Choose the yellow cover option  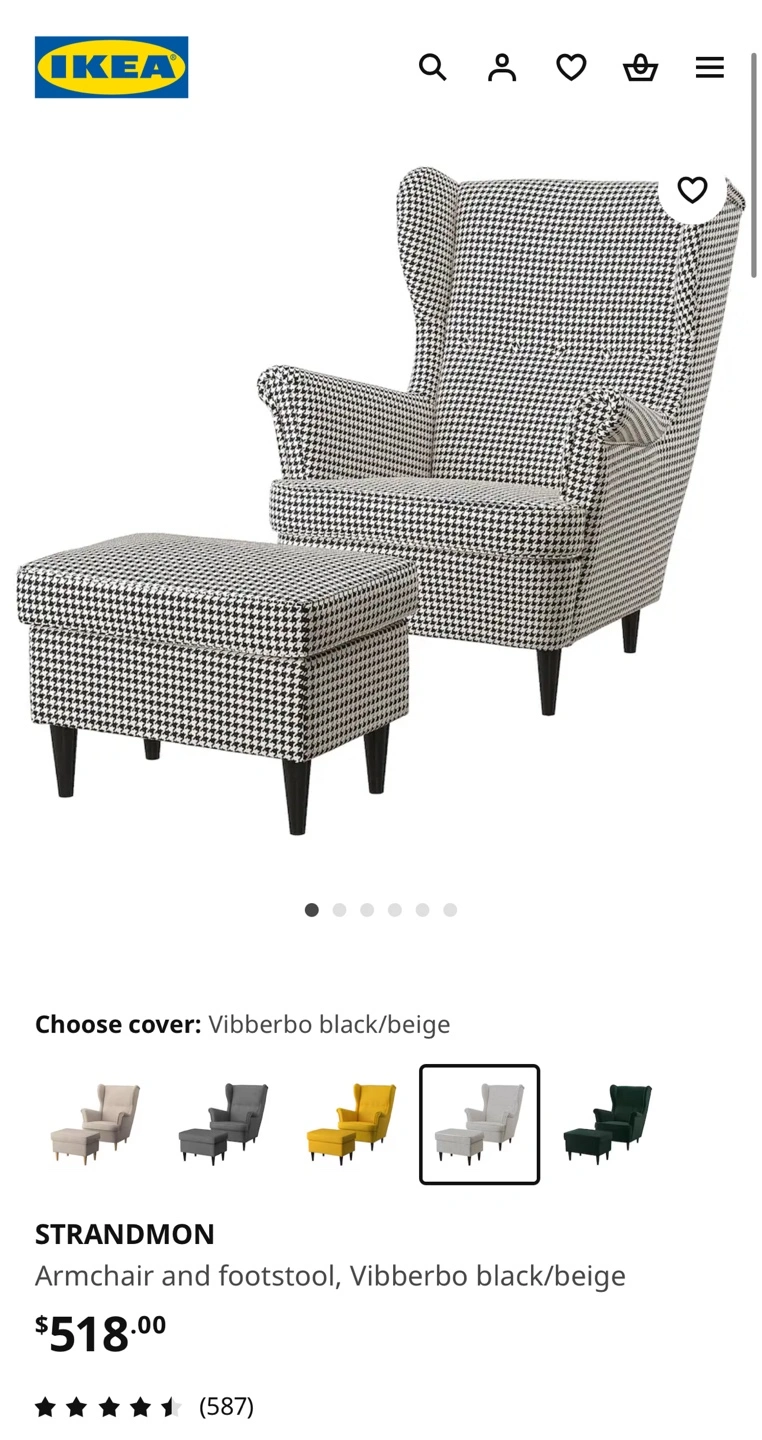point(351,1124)
